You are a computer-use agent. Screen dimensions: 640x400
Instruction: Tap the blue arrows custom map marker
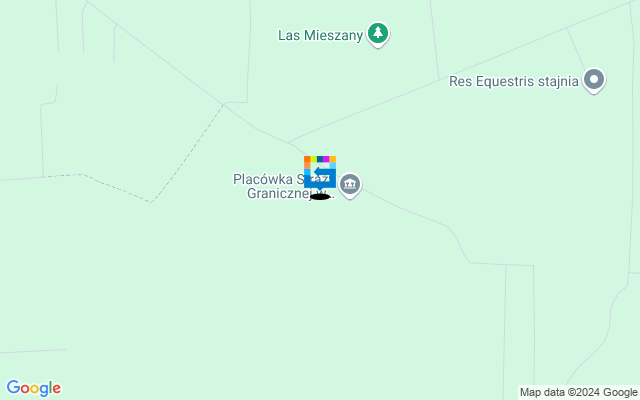(320, 175)
